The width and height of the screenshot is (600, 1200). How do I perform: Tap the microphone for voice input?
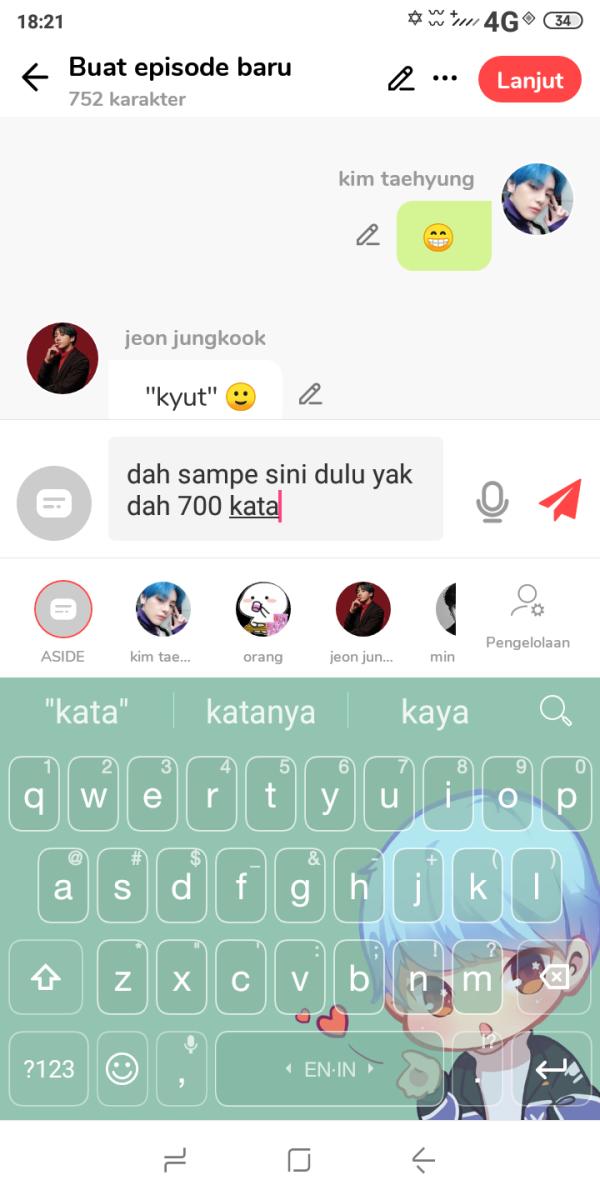click(491, 502)
